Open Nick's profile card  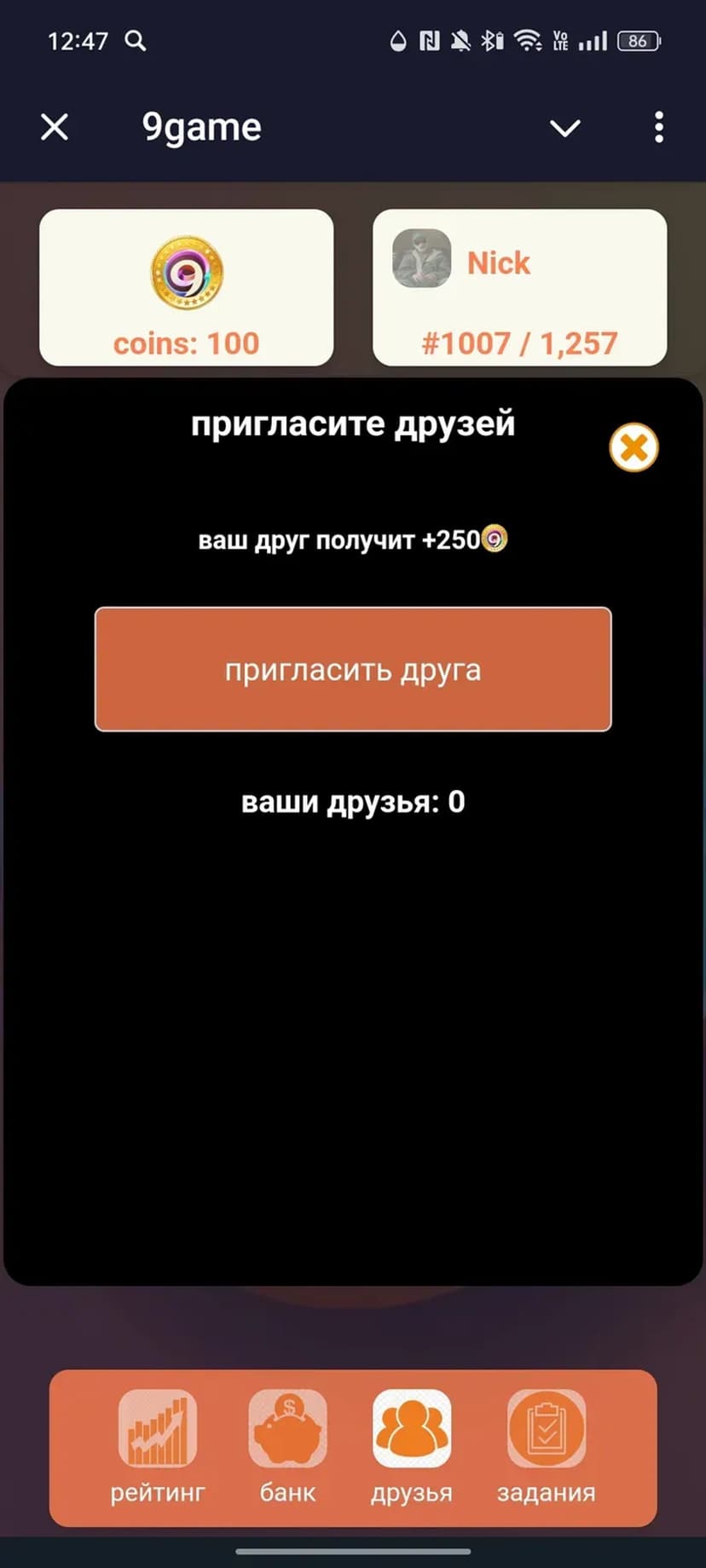pos(519,288)
